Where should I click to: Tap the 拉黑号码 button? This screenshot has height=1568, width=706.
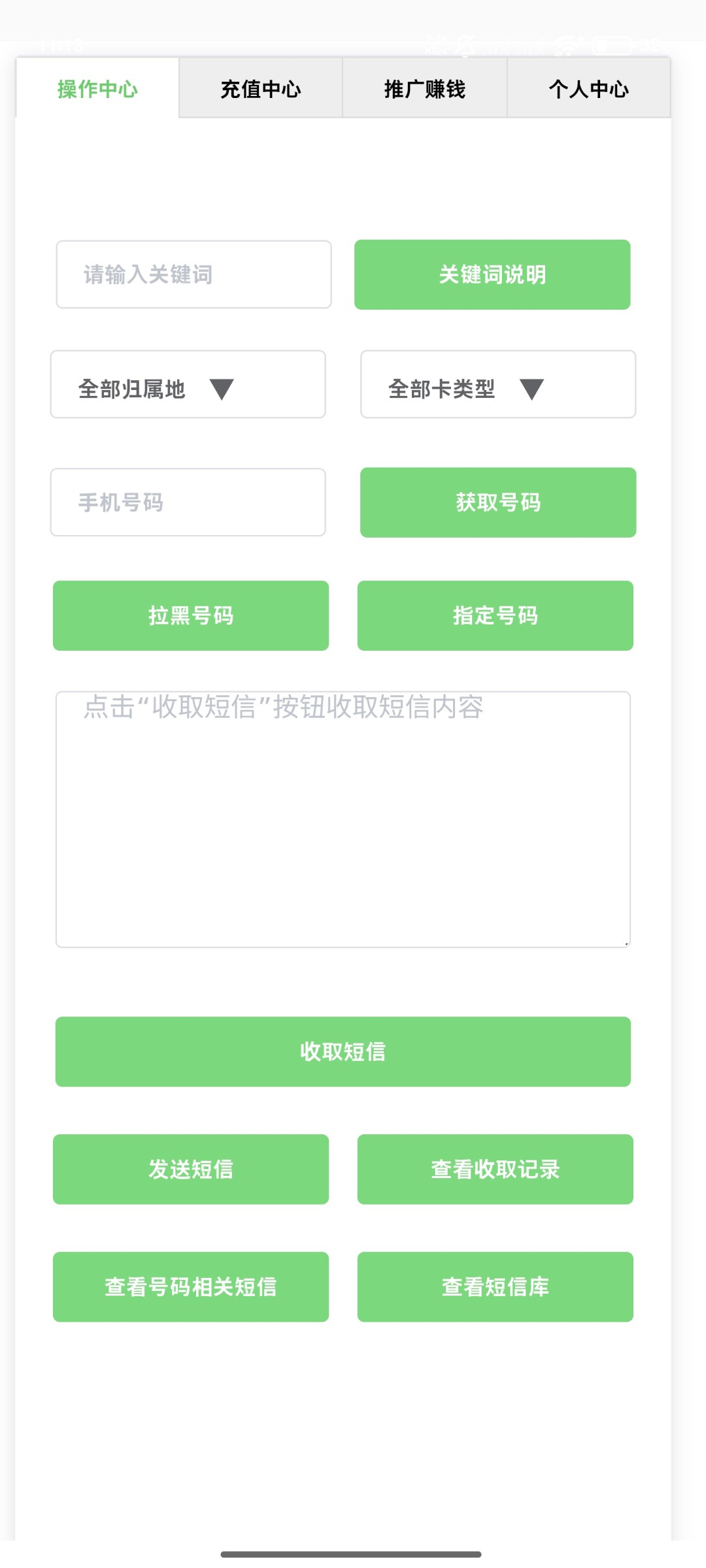click(191, 615)
